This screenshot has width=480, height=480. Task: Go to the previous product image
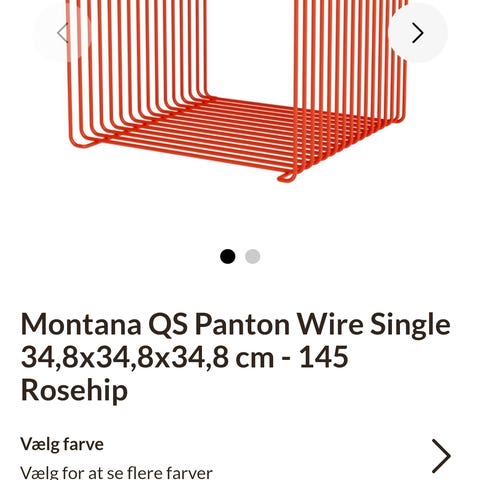[62, 33]
